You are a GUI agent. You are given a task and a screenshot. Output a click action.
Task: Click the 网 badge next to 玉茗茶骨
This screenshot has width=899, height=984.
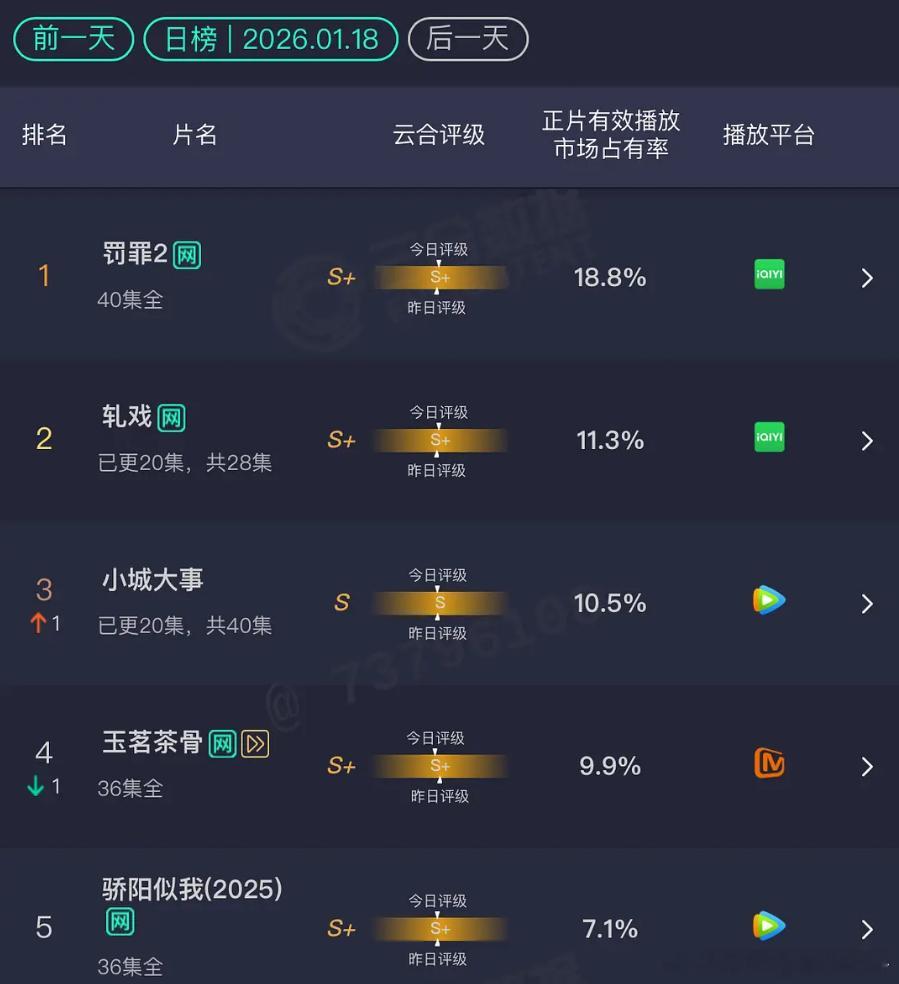222,743
